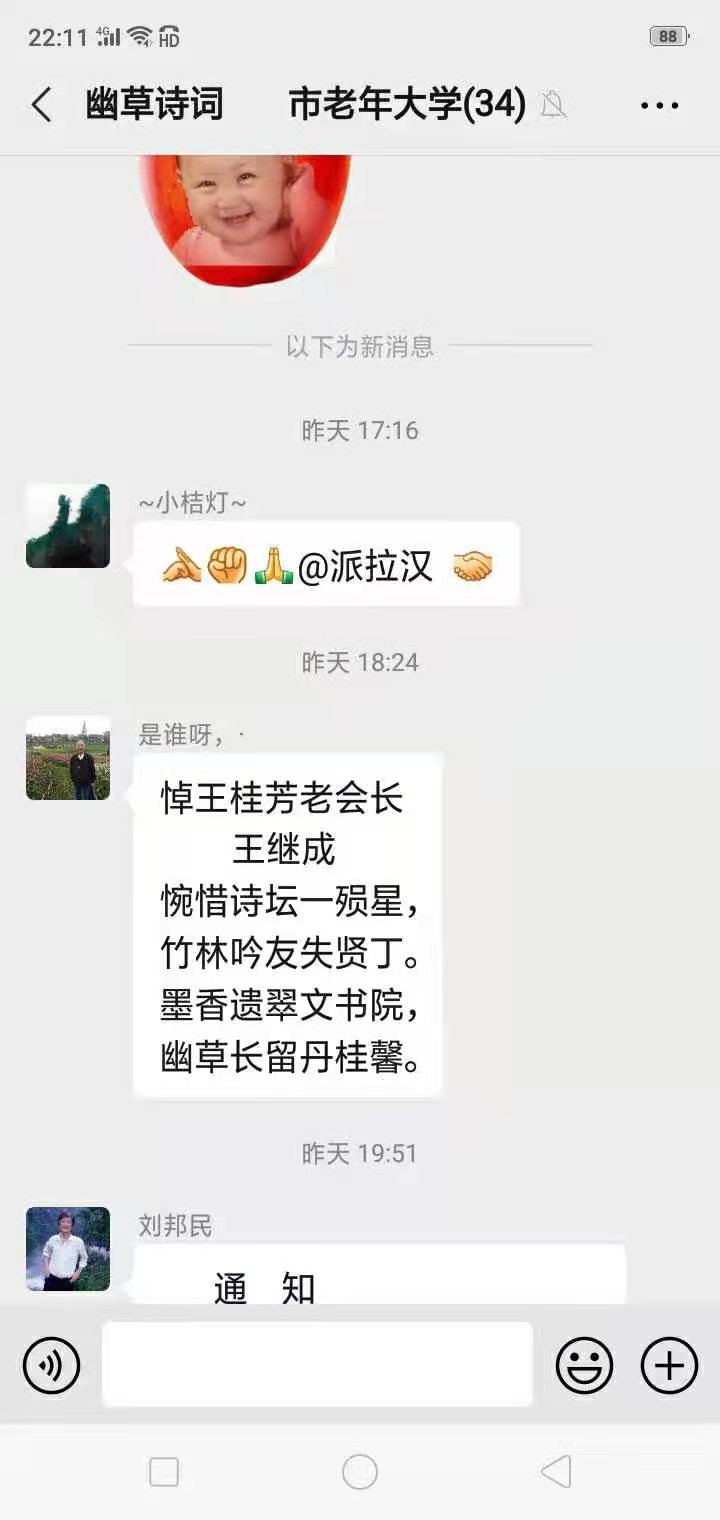Tap the message text field
720x1520 pixels.
point(317,1365)
